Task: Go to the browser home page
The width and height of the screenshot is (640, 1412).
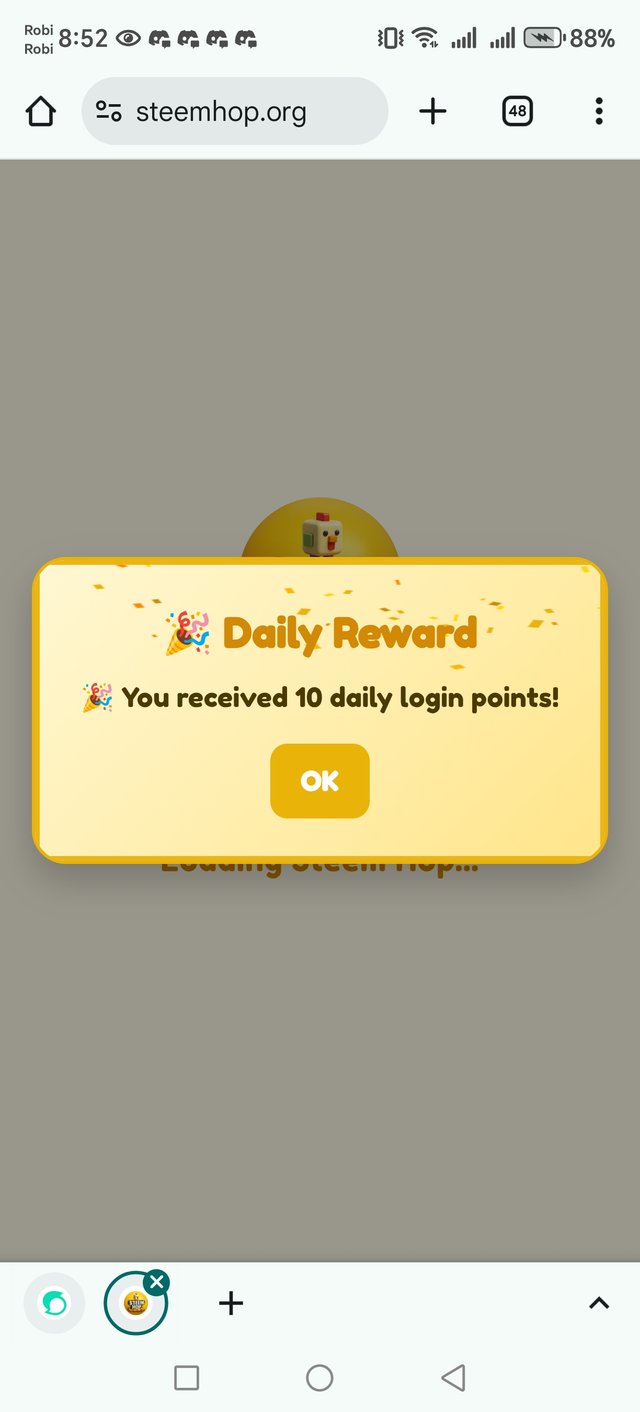Action: (41, 111)
